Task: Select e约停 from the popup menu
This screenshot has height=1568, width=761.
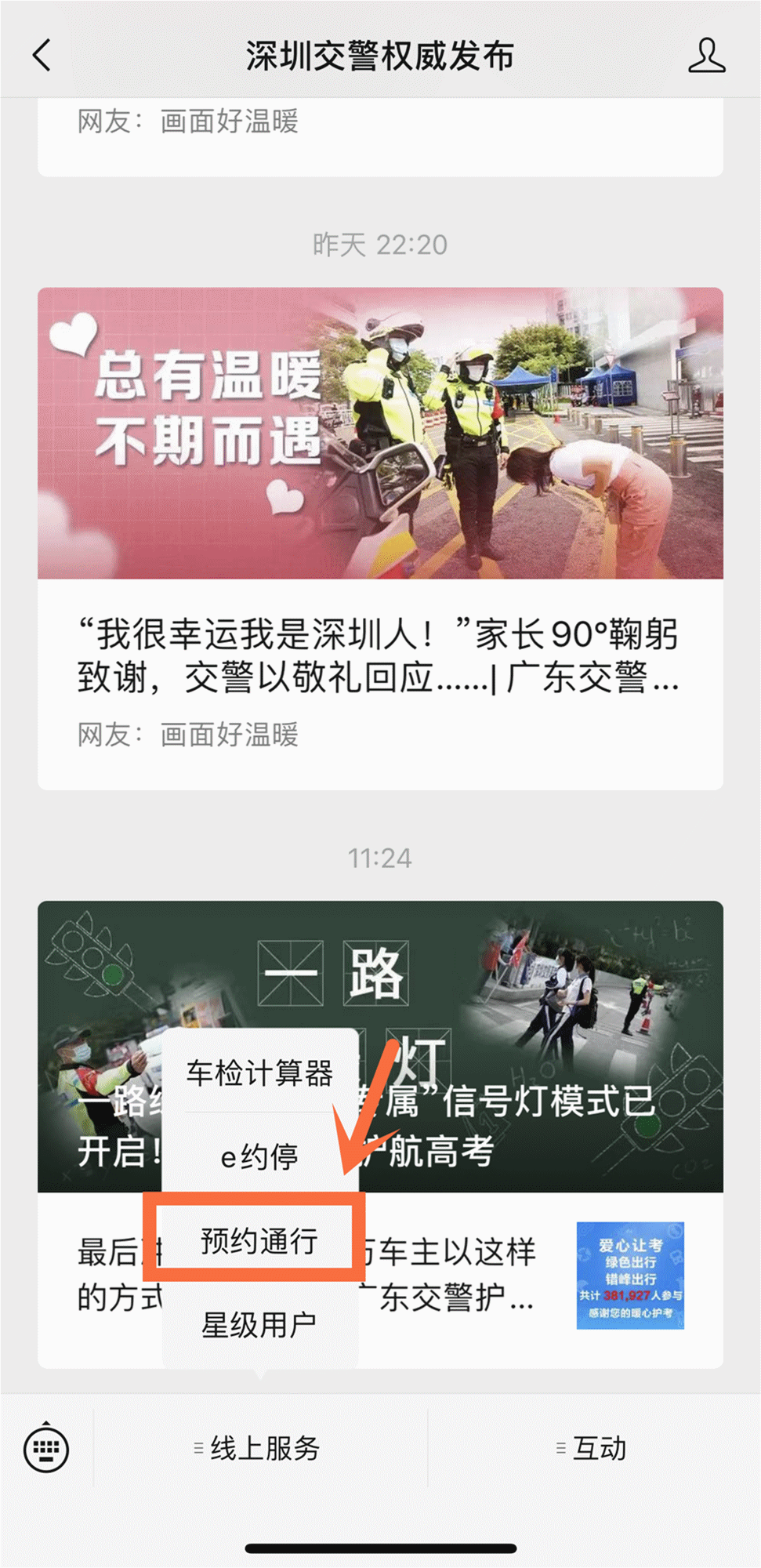Action: [259, 1156]
